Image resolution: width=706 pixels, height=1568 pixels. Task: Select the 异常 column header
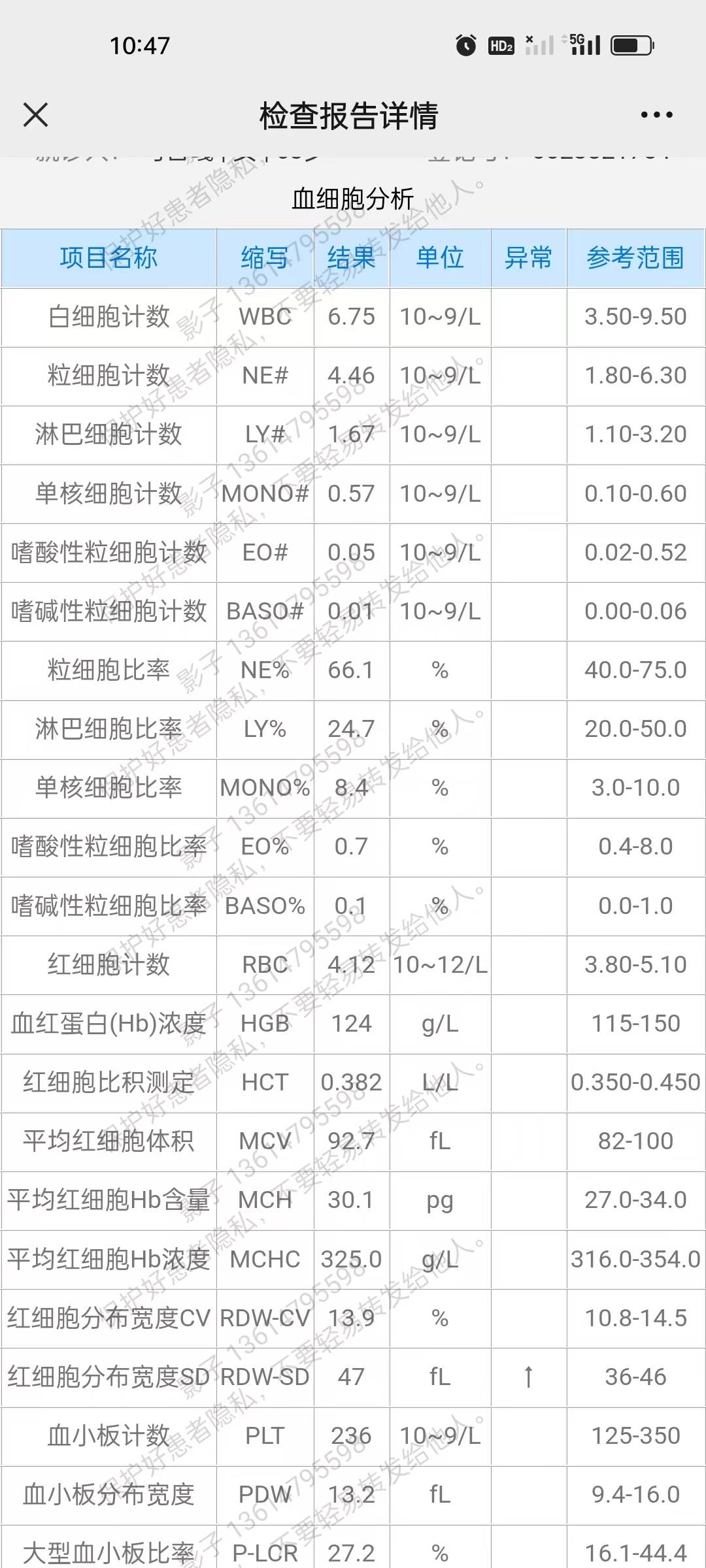528,257
